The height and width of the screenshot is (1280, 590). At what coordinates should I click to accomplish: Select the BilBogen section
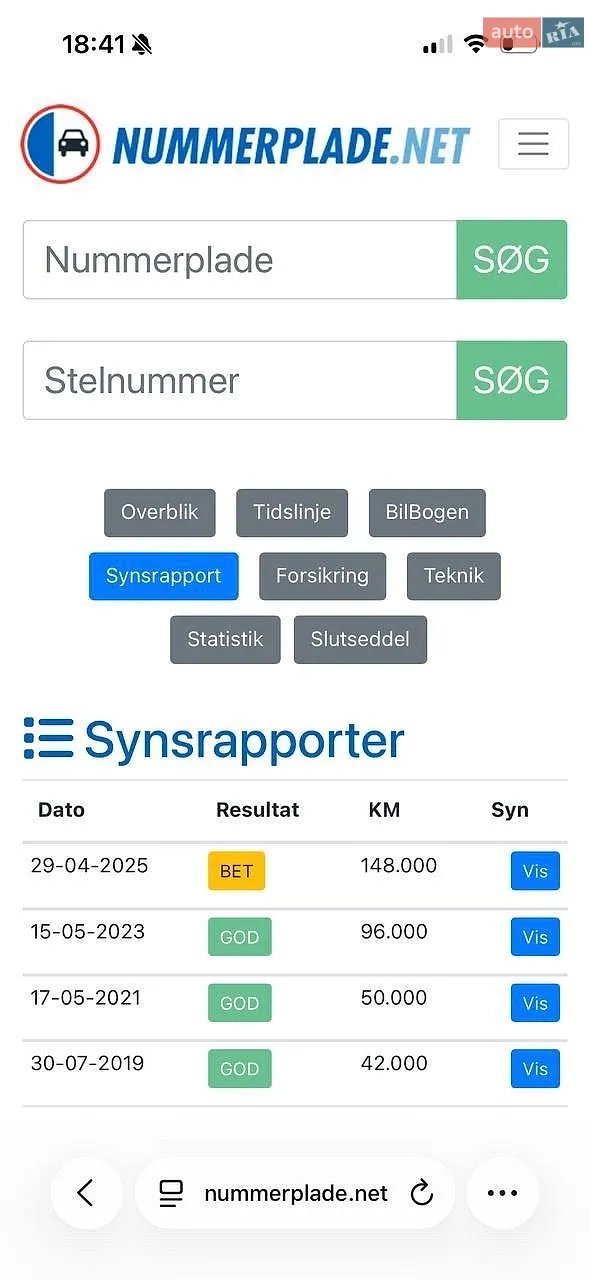427,513
